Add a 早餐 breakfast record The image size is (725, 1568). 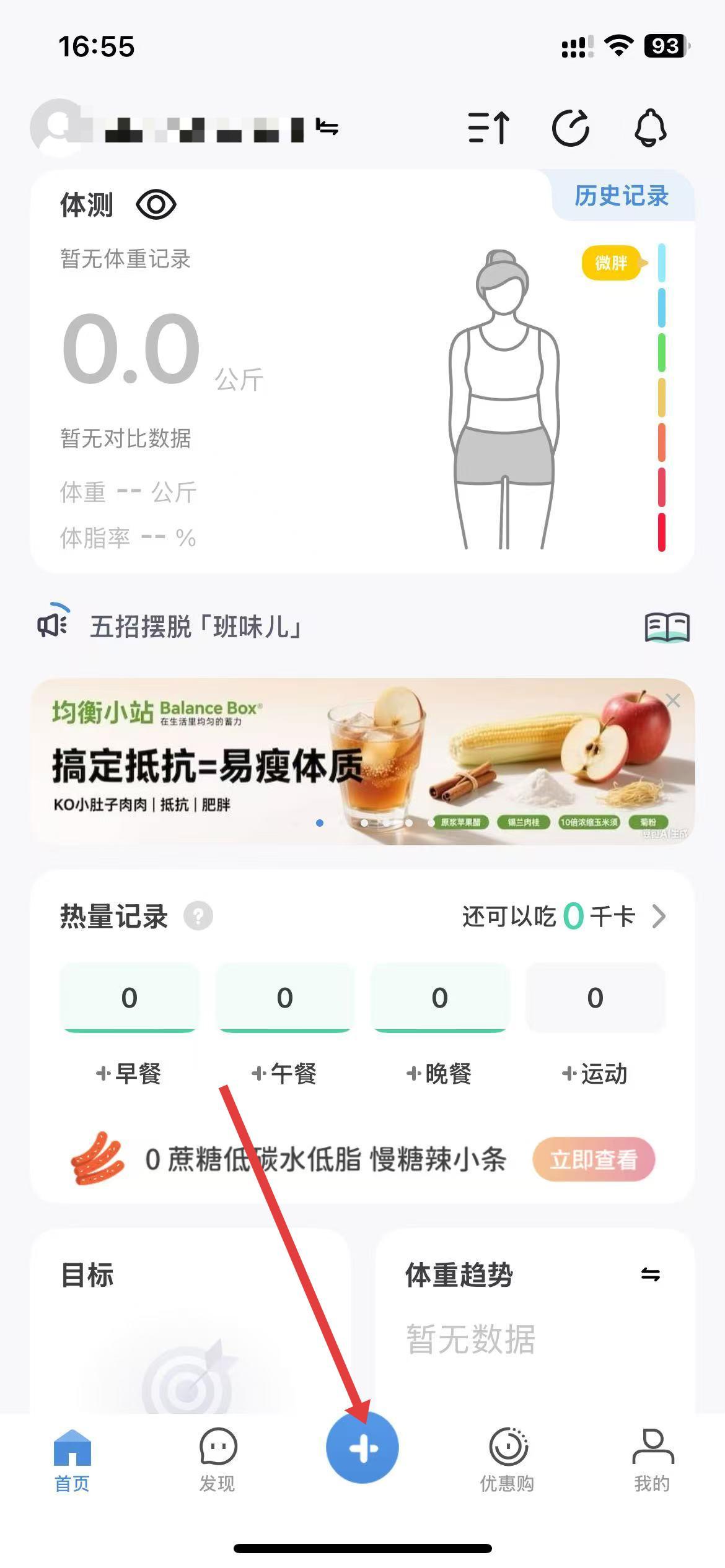pyautogui.click(x=129, y=1073)
